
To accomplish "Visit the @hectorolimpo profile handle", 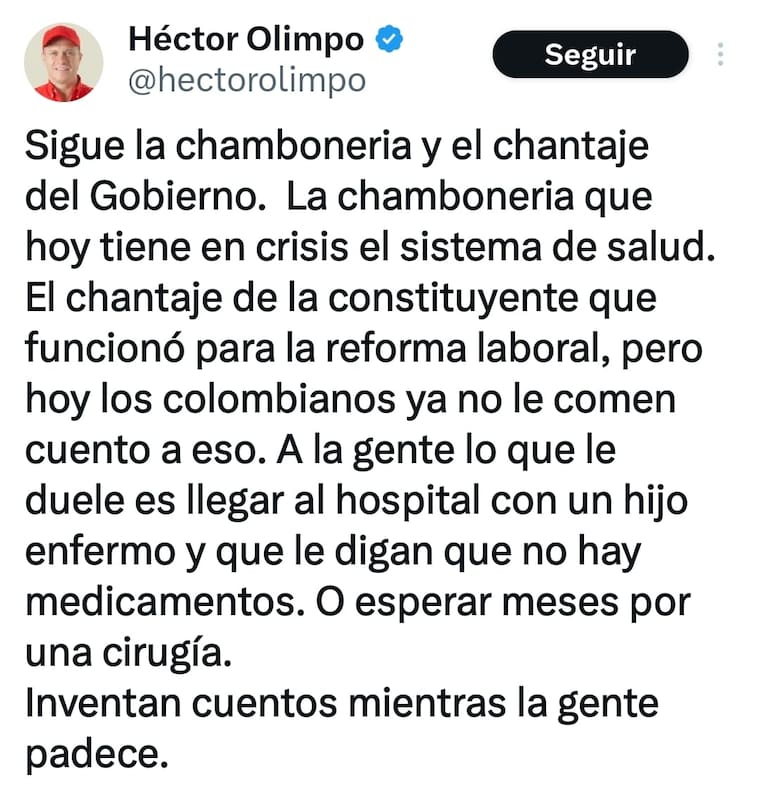I will click(x=247, y=80).
